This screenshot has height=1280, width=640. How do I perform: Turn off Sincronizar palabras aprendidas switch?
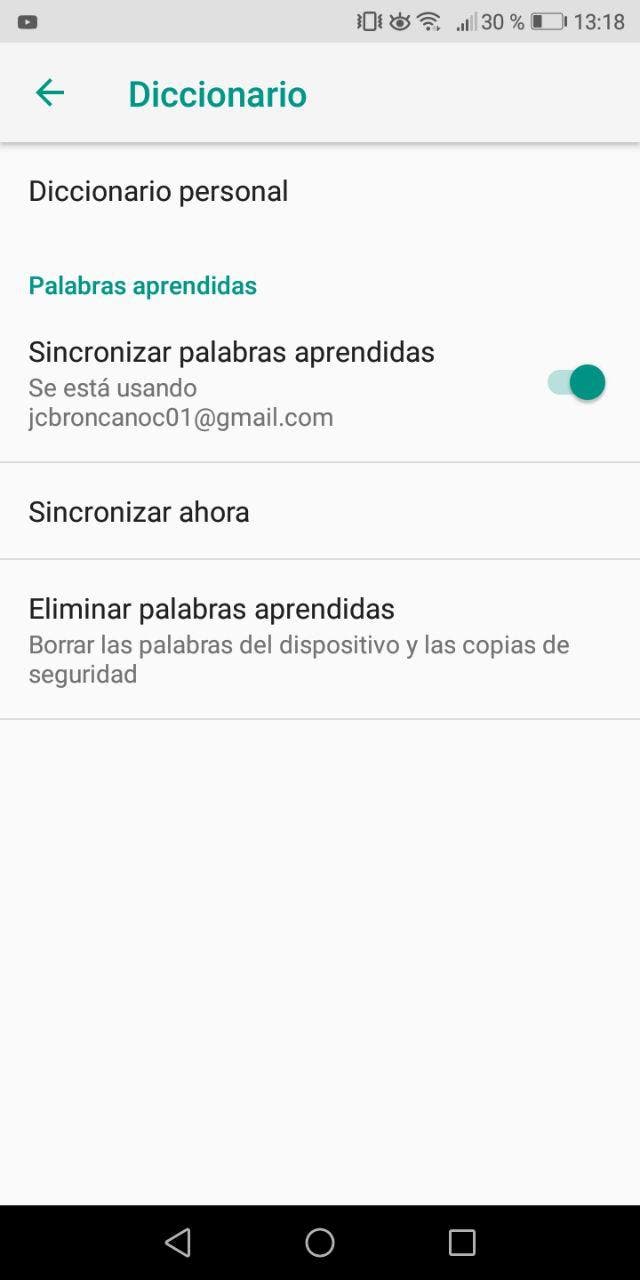pyautogui.click(x=577, y=382)
